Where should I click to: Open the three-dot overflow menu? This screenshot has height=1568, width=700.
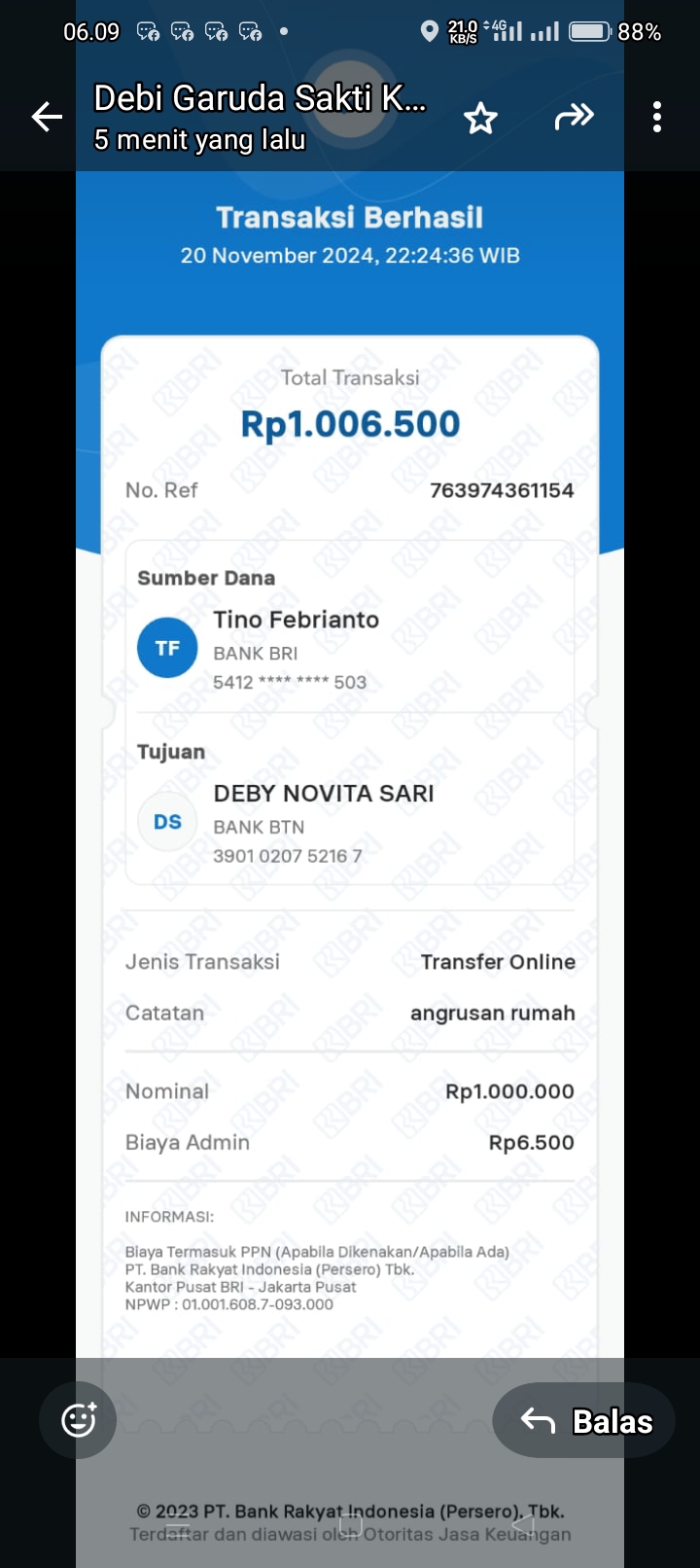pos(657,118)
